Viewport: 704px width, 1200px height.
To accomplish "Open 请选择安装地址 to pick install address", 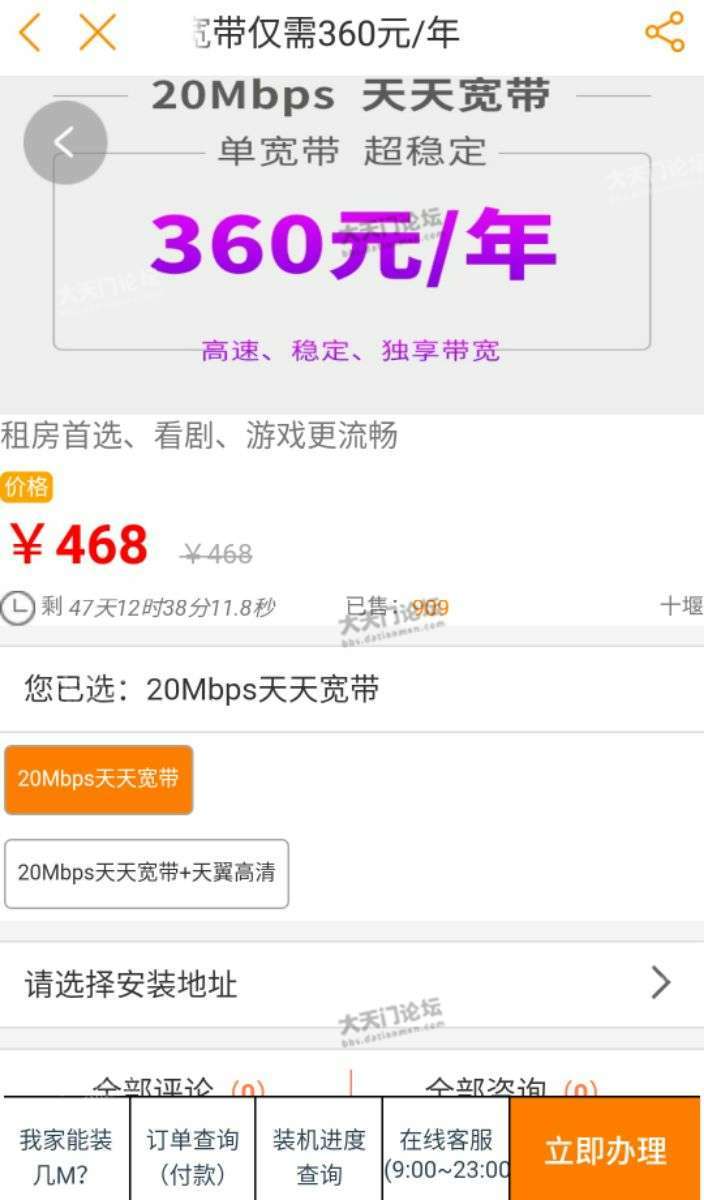I will (350, 984).
